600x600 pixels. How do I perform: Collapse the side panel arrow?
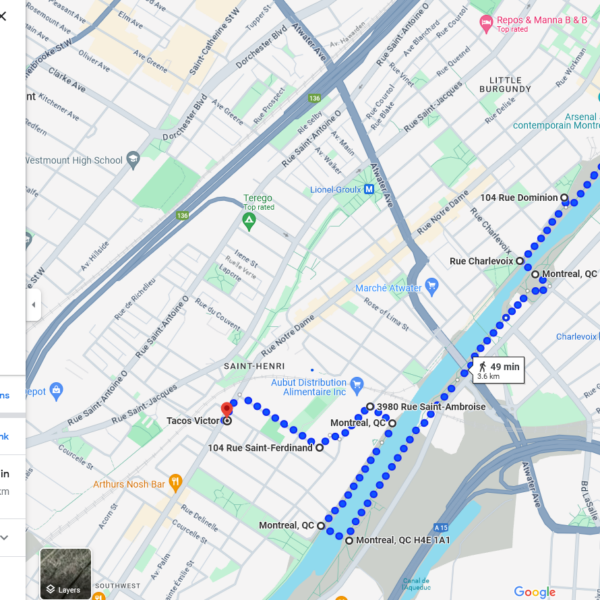[33, 304]
